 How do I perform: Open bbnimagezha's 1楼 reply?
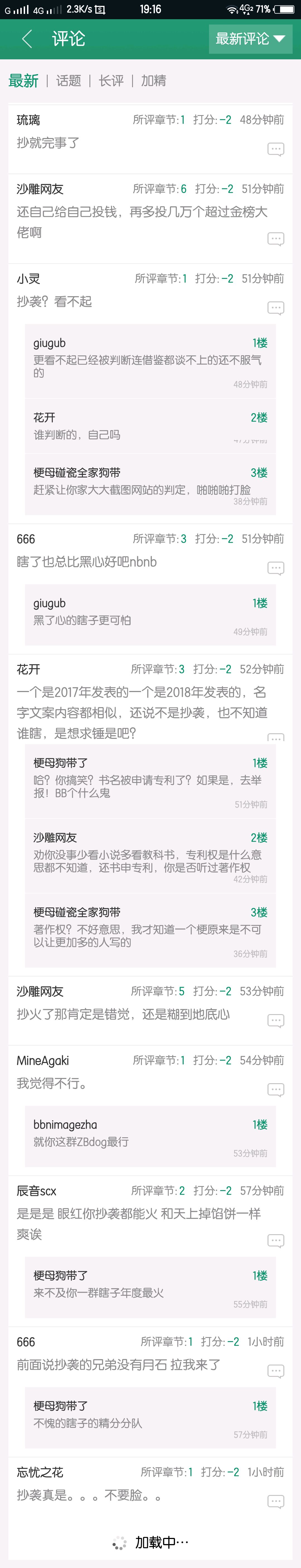[x=150, y=1136]
